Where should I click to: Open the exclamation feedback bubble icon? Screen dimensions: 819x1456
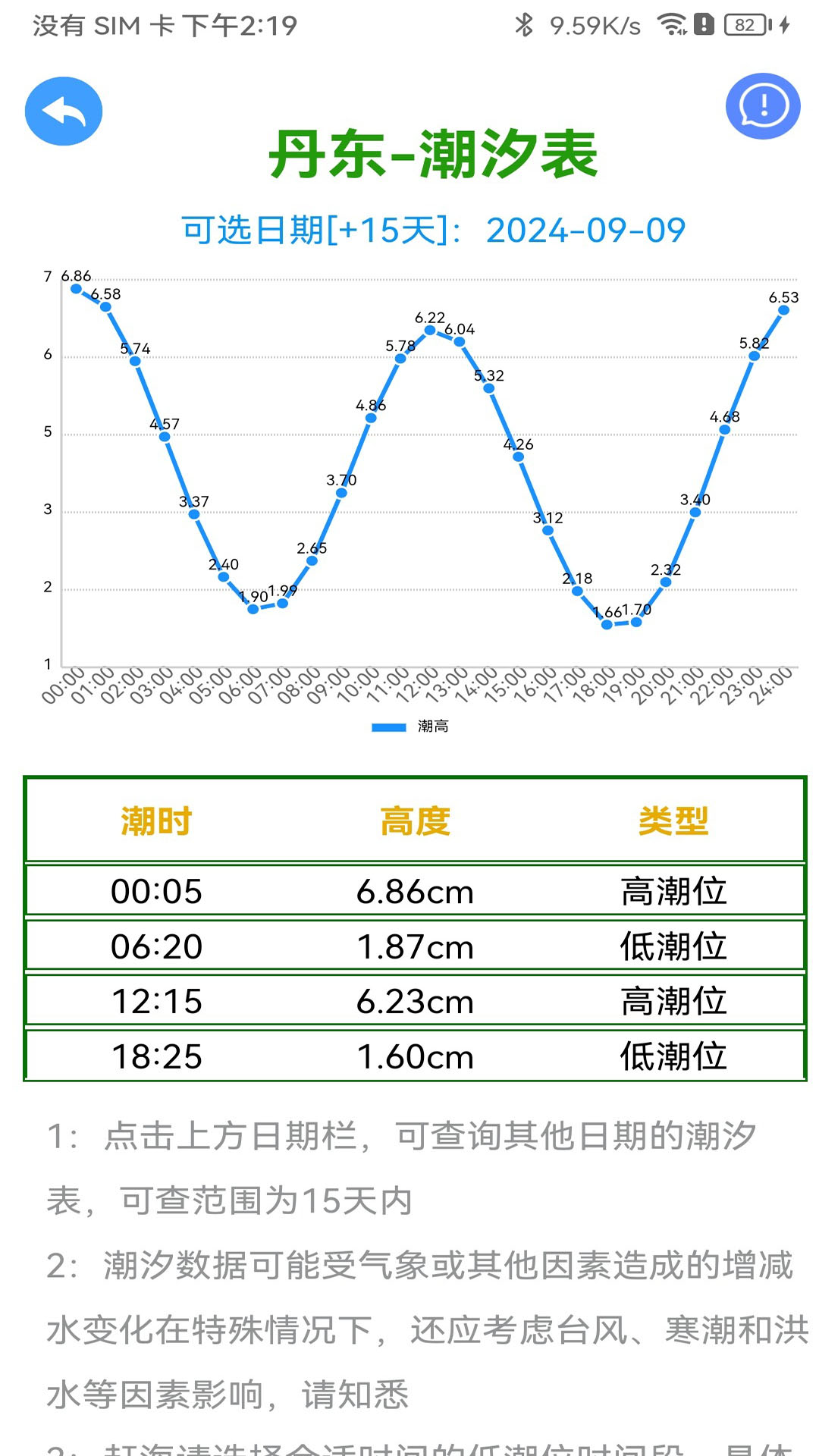click(x=762, y=106)
